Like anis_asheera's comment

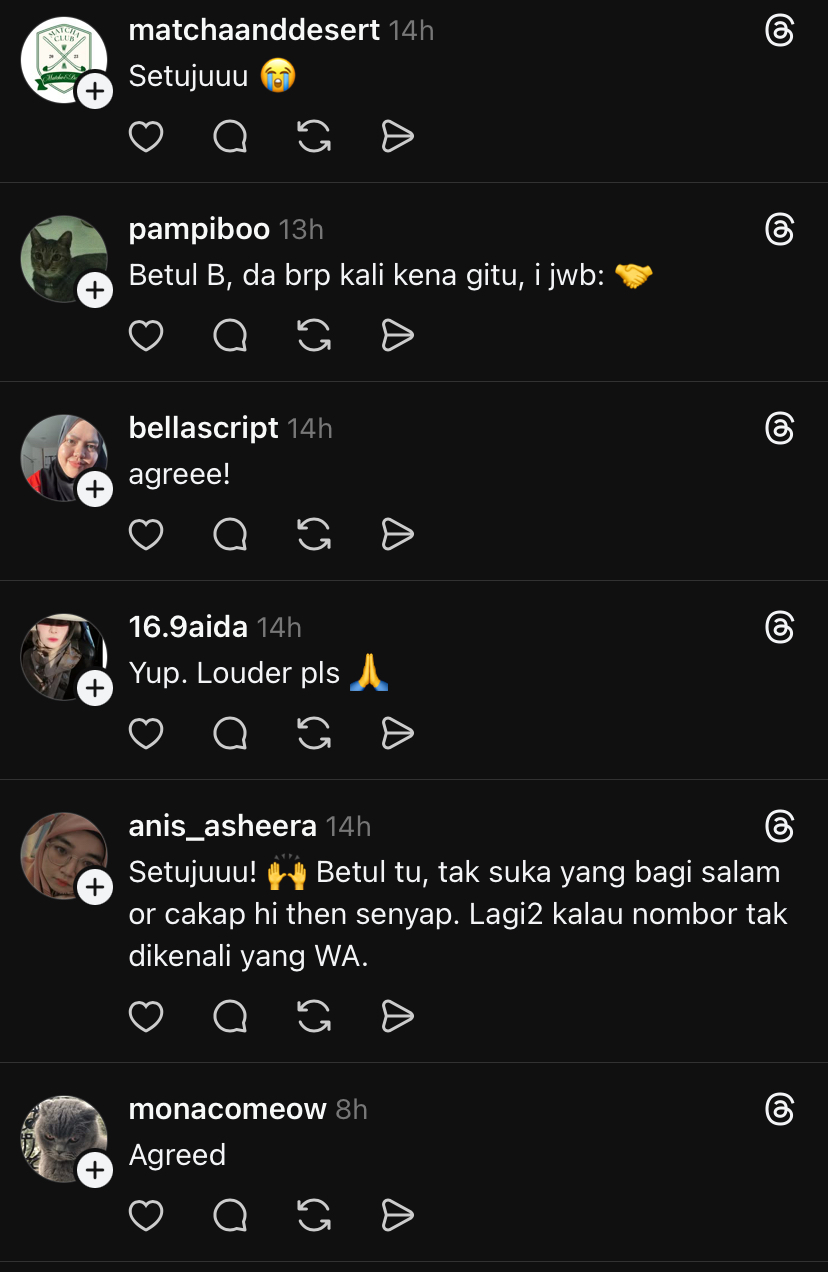tap(146, 1016)
